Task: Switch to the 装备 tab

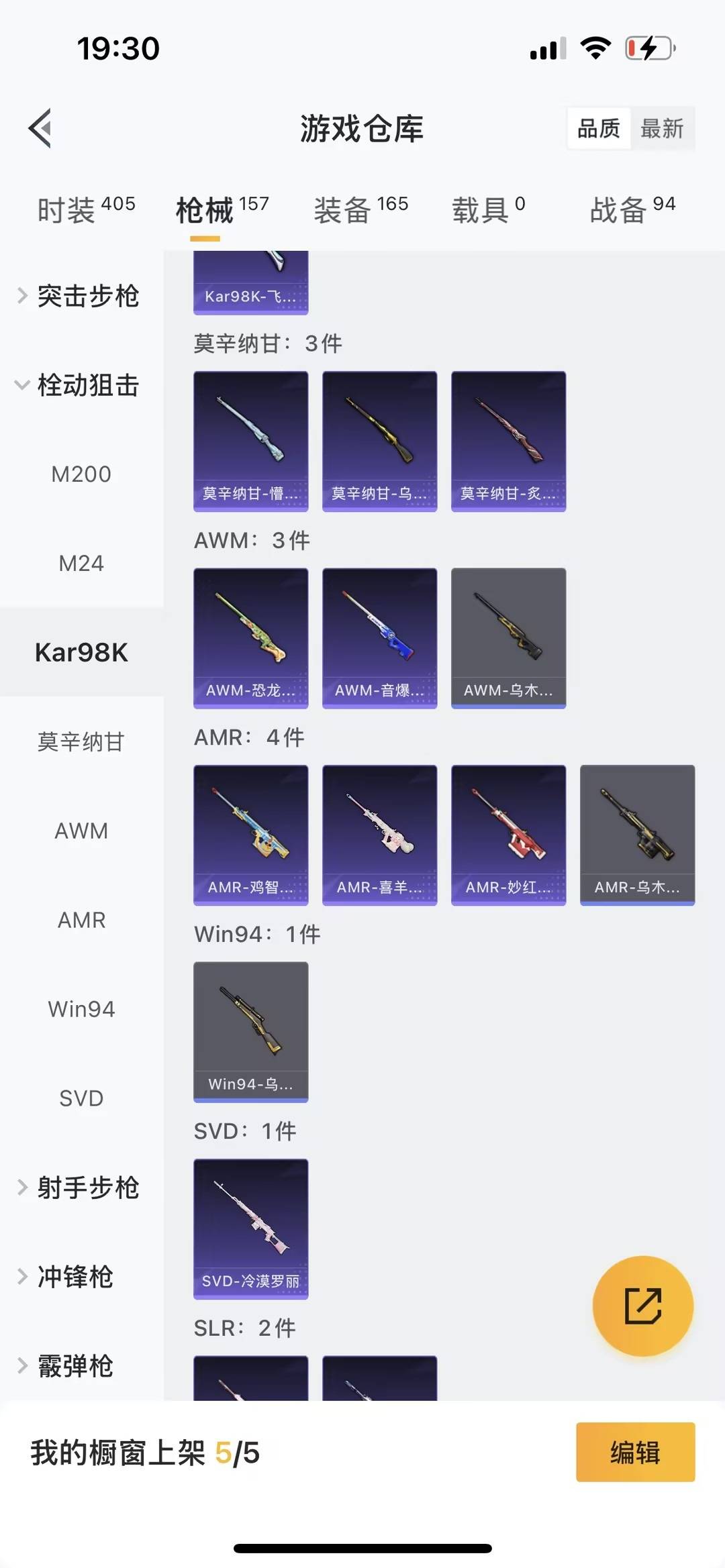Action: pos(360,210)
